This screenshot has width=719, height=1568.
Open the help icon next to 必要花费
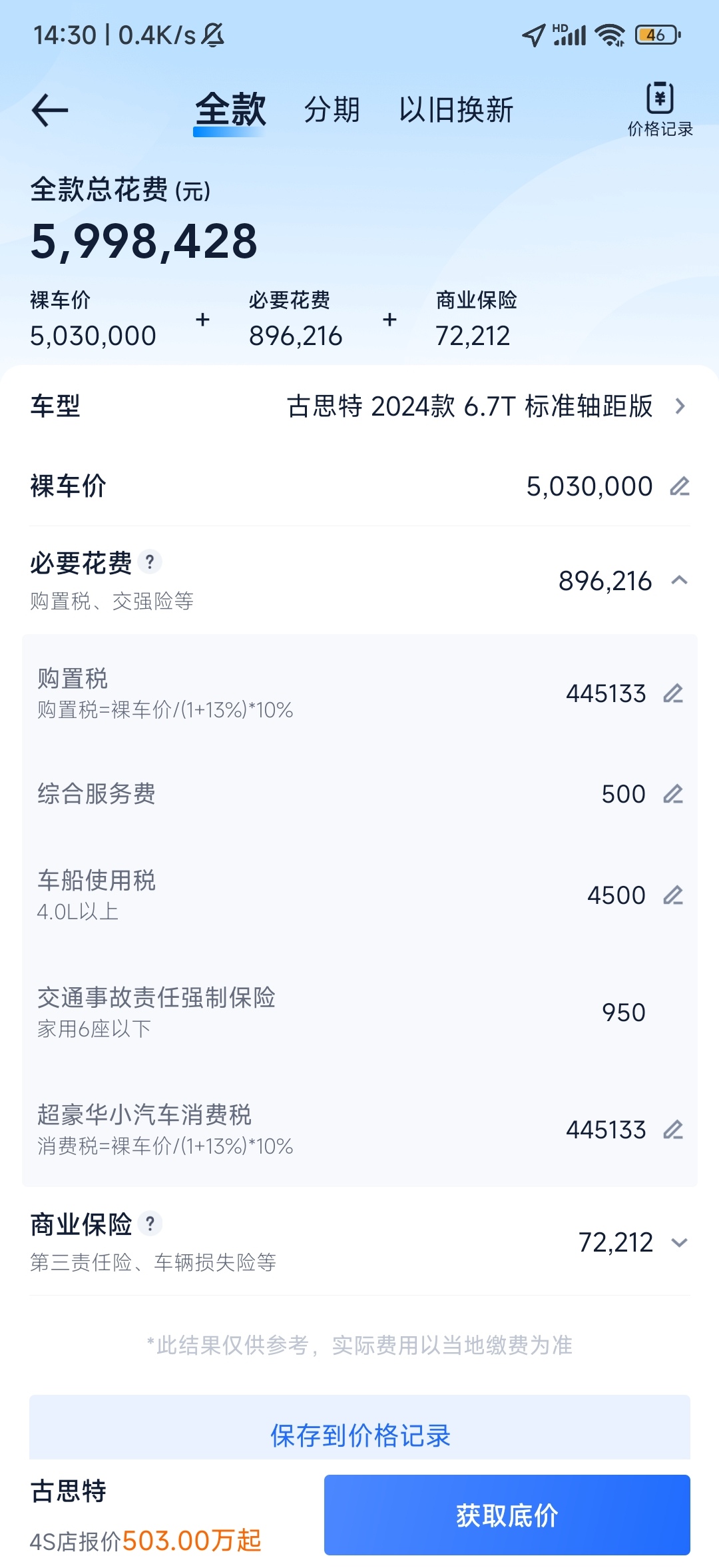(x=150, y=562)
